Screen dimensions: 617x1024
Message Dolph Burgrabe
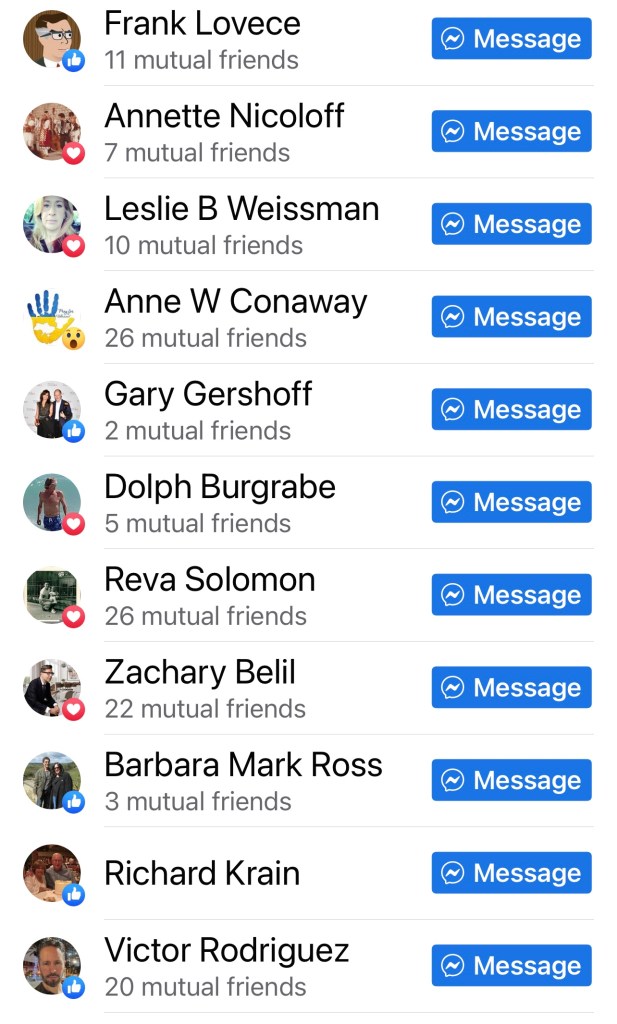(511, 502)
